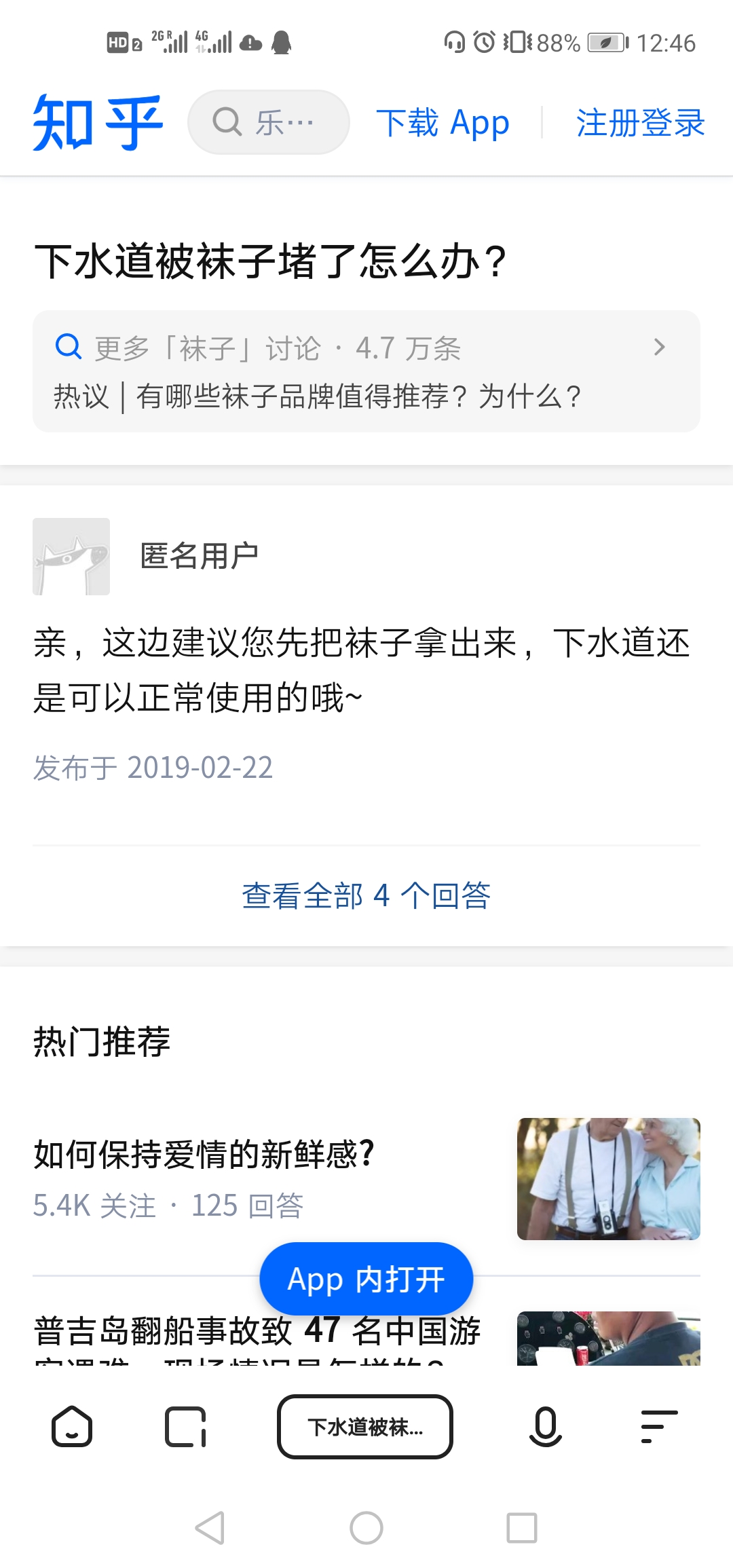Open the recommended question 如何保持爱情的新鲜感
The height and width of the screenshot is (1568, 733).
pyautogui.click(x=204, y=1155)
